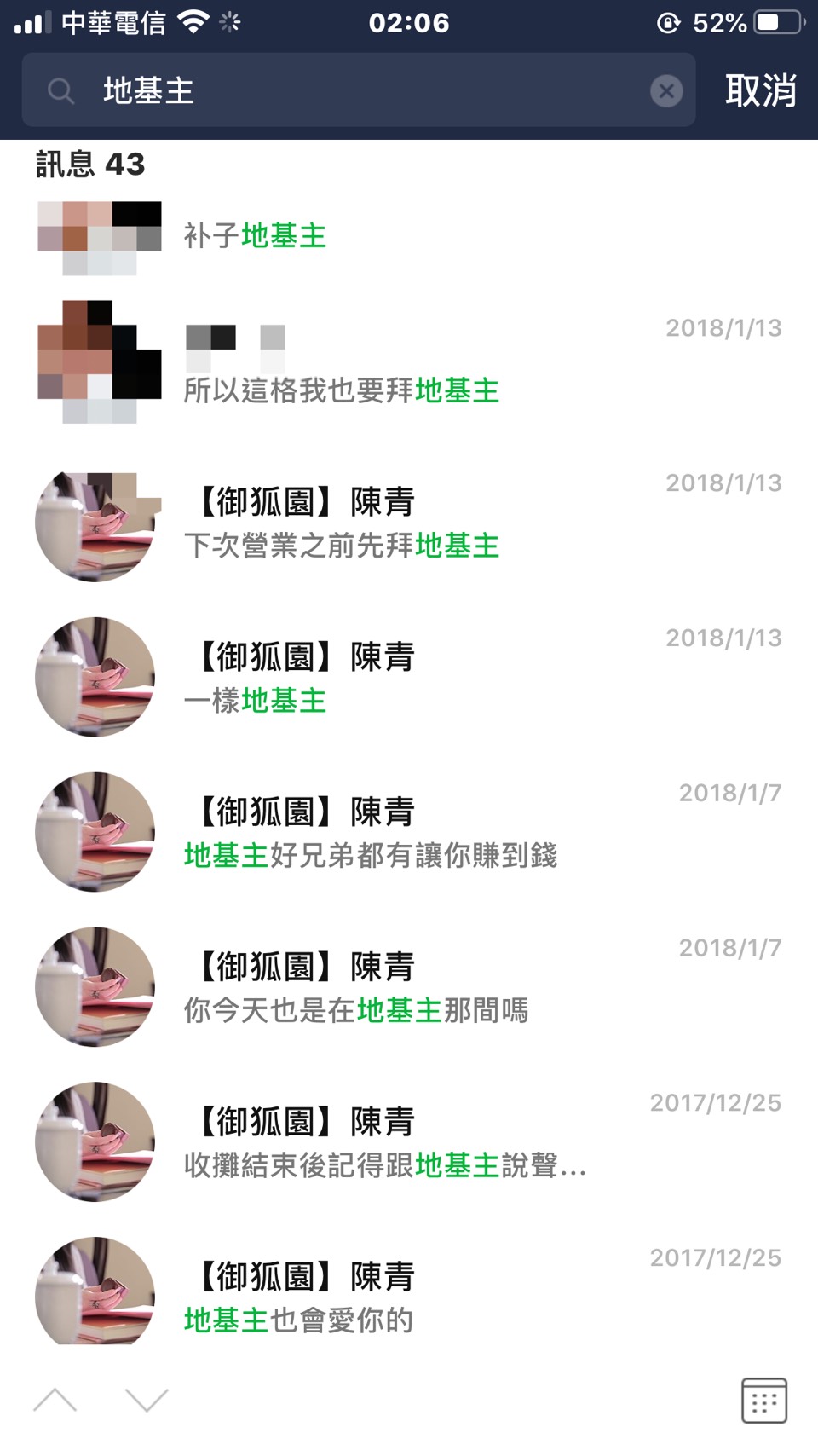
Task: Clear the search text
Action: [x=666, y=91]
